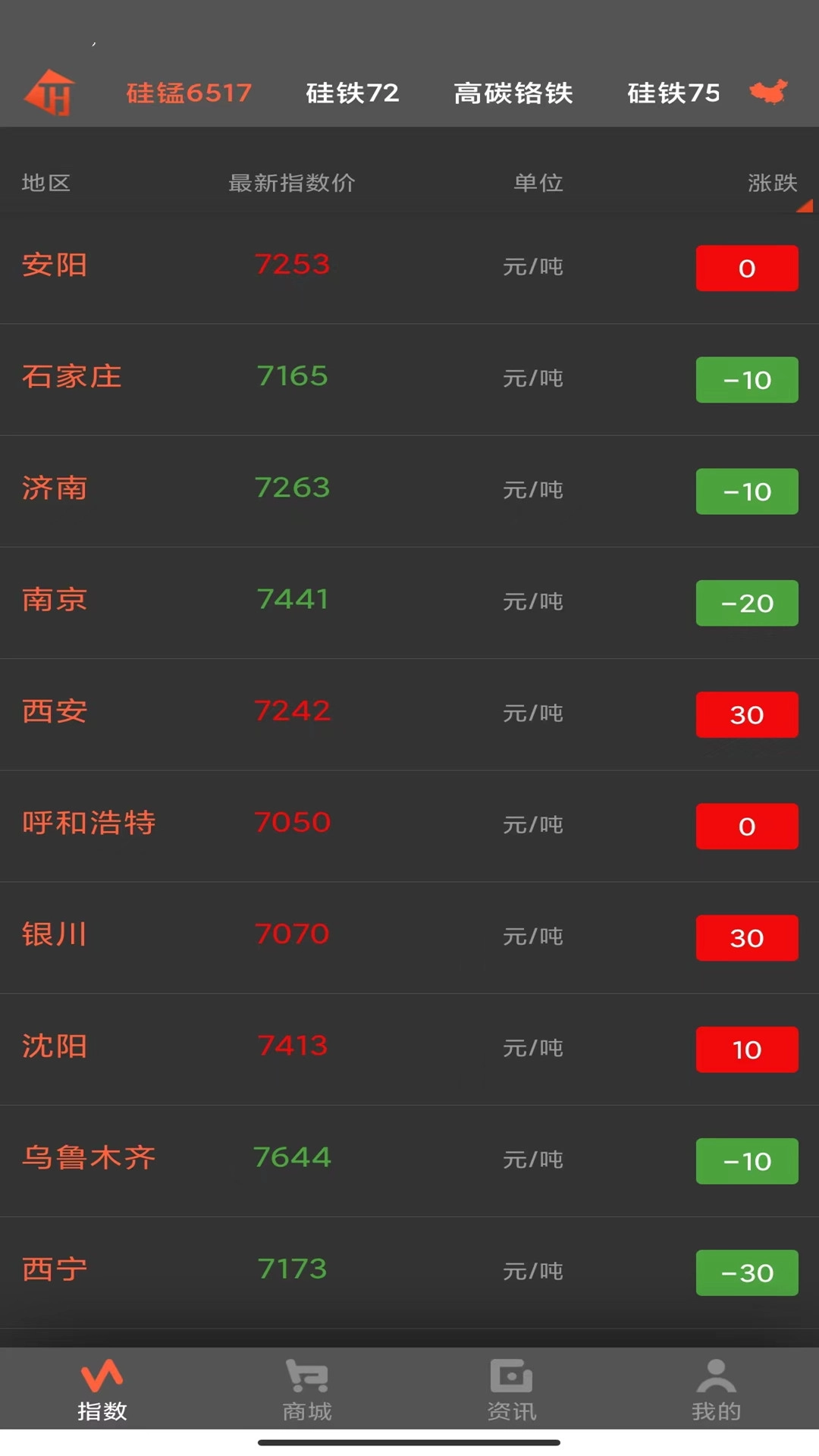Switch to the 高碳铬铁 tab
The height and width of the screenshot is (1456, 819).
click(x=513, y=93)
